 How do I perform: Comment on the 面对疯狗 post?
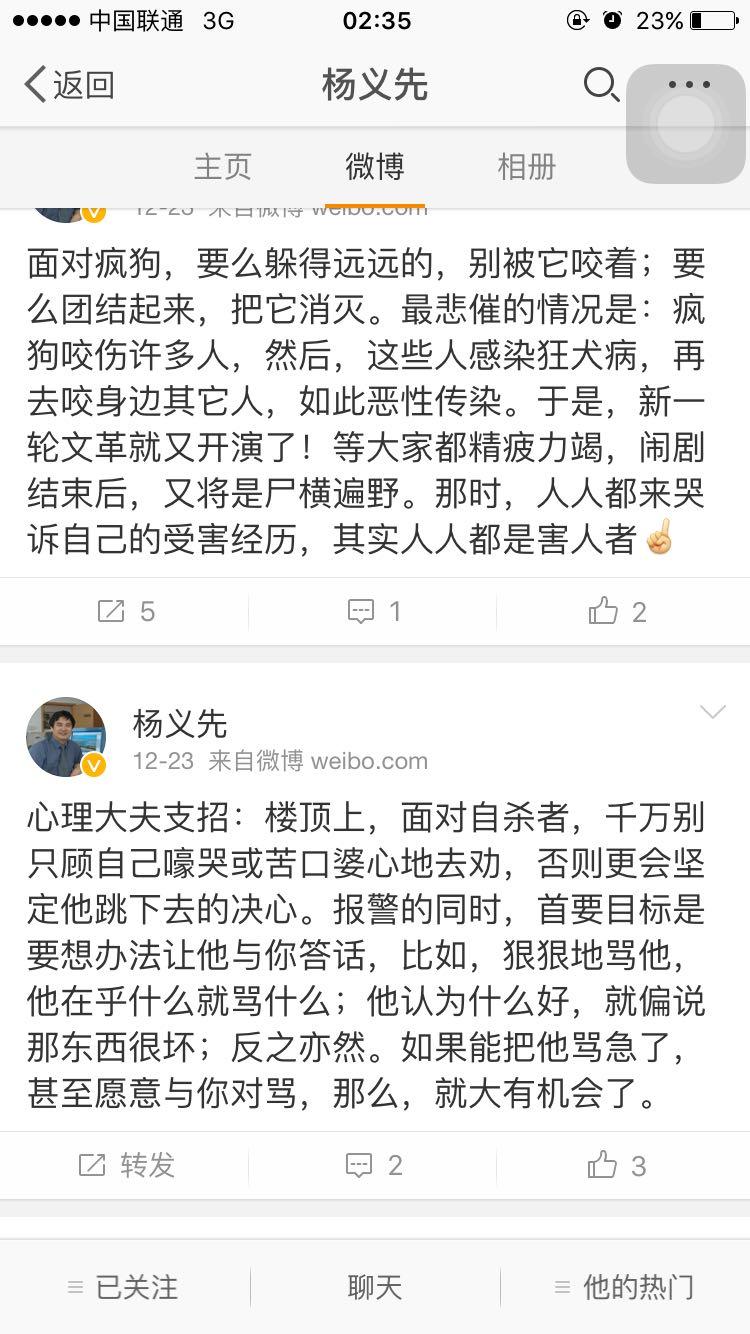tap(374, 611)
